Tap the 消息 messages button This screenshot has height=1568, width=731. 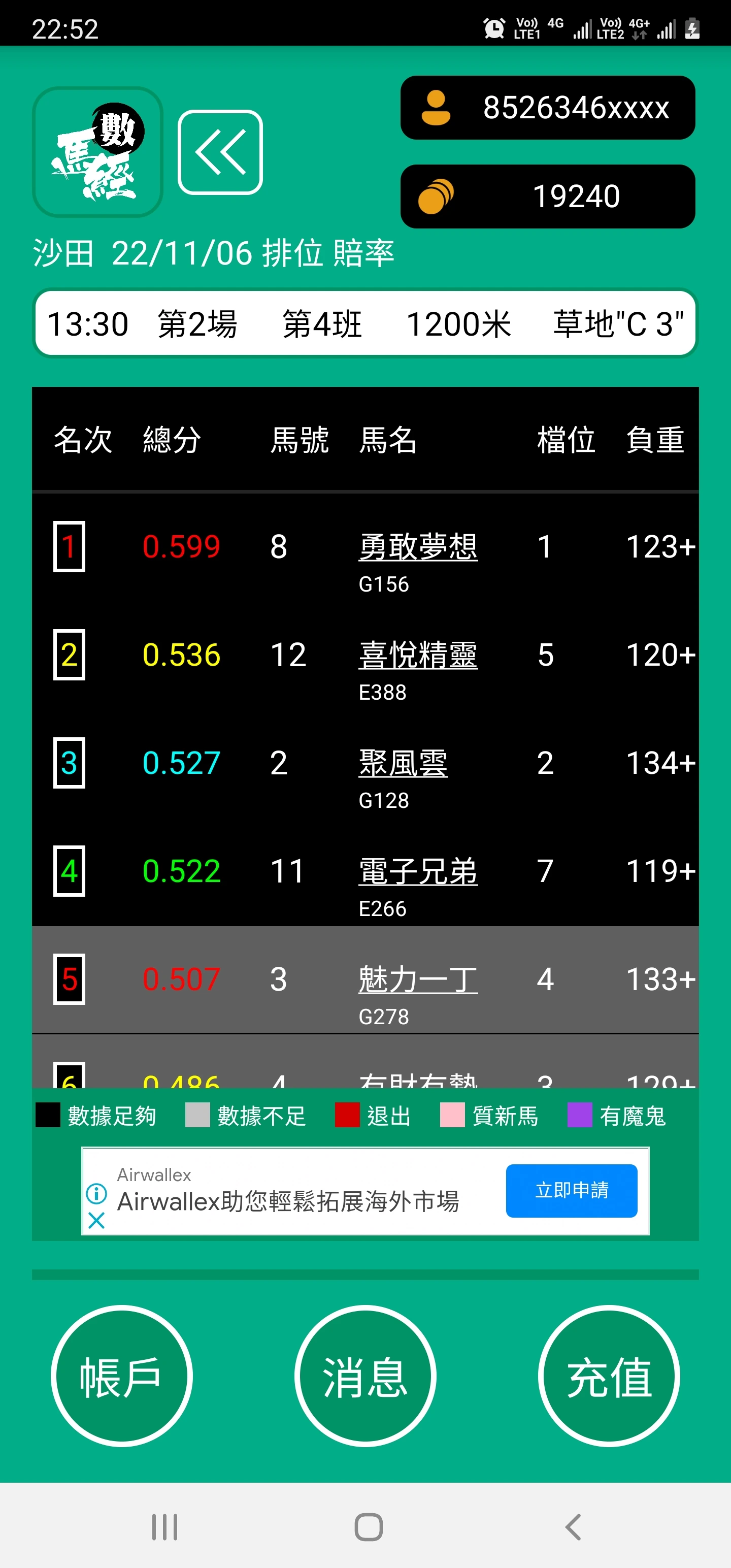[365, 1376]
